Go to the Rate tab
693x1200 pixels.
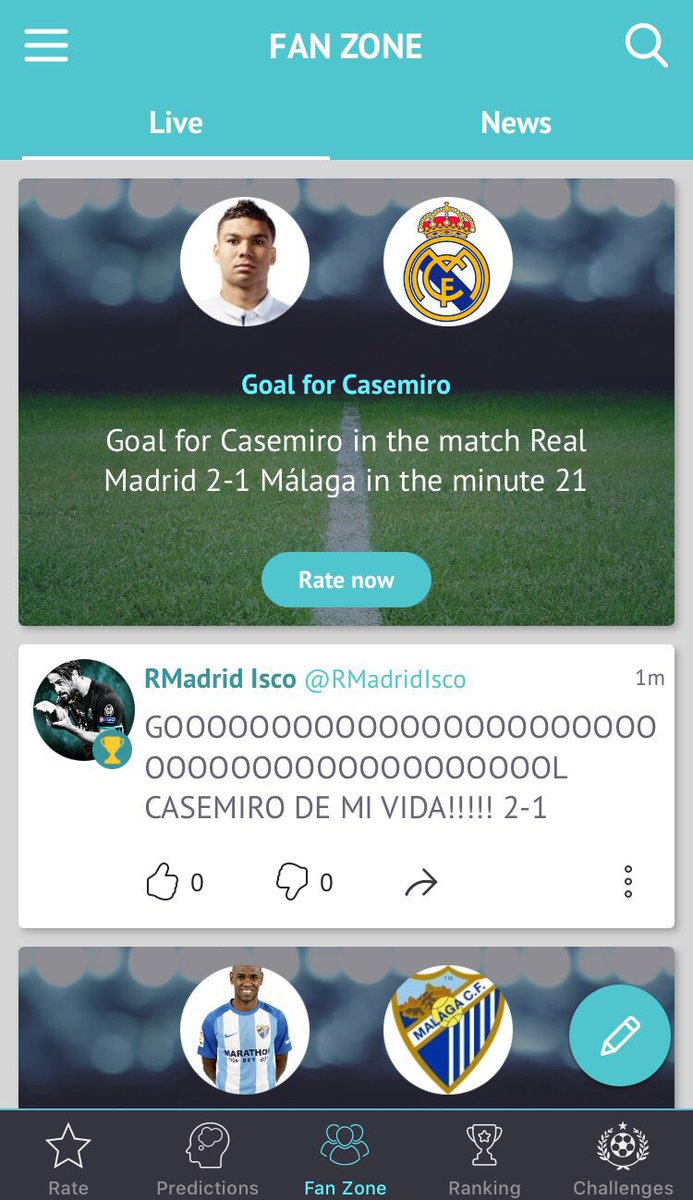click(x=68, y=1158)
